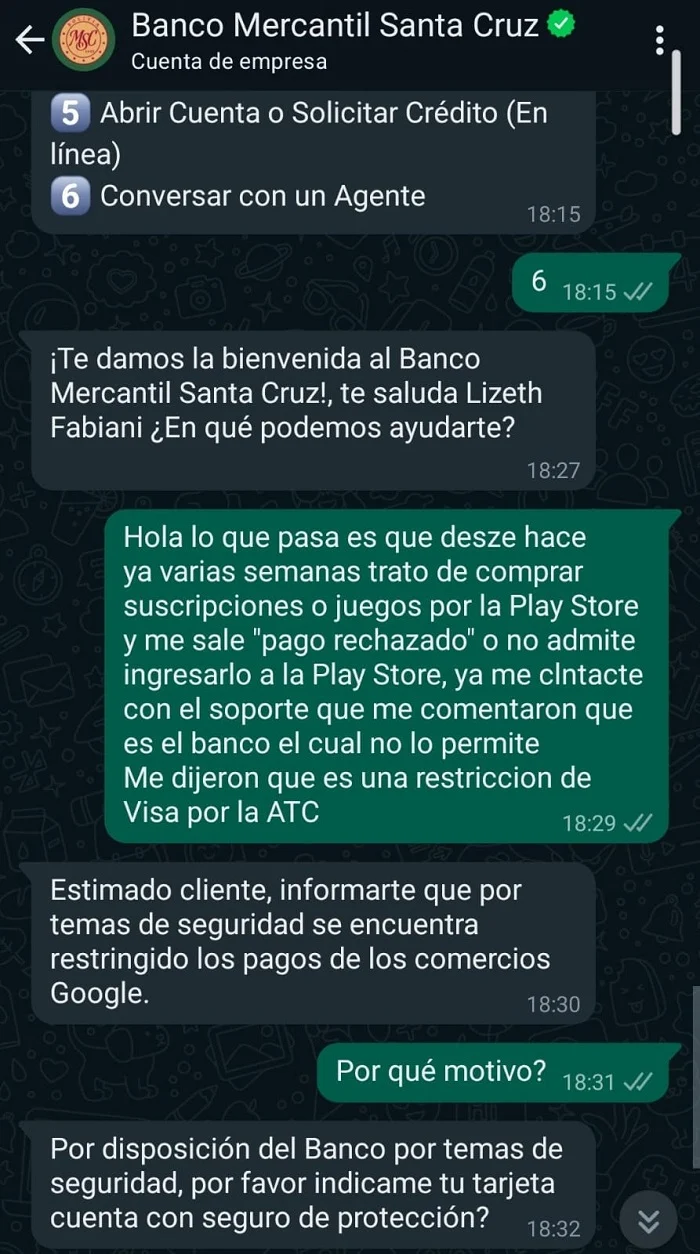Jump to the latest message

tap(649, 1220)
